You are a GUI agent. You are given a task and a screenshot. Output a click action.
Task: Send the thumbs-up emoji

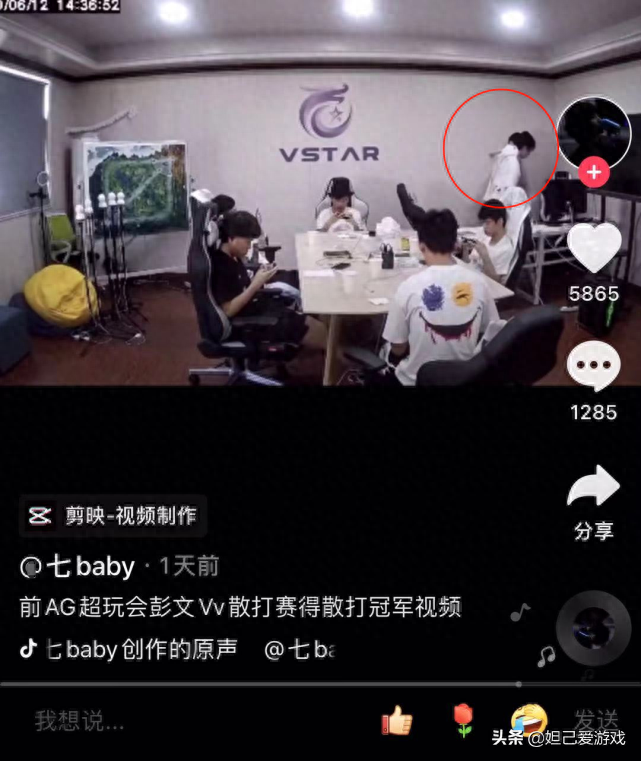click(397, 720)
